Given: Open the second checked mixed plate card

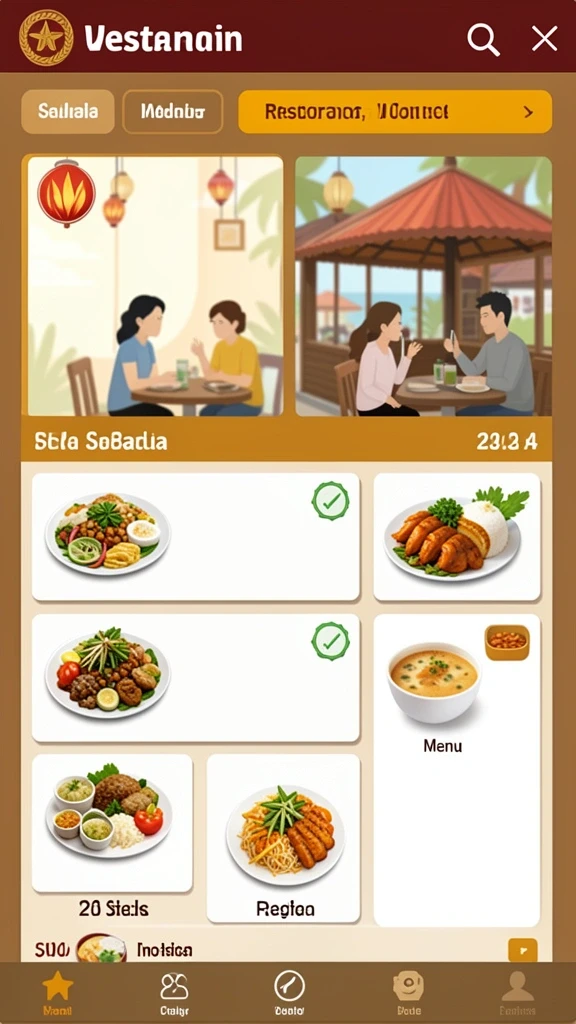Looking at the screenshot, I should click(195, 678).
